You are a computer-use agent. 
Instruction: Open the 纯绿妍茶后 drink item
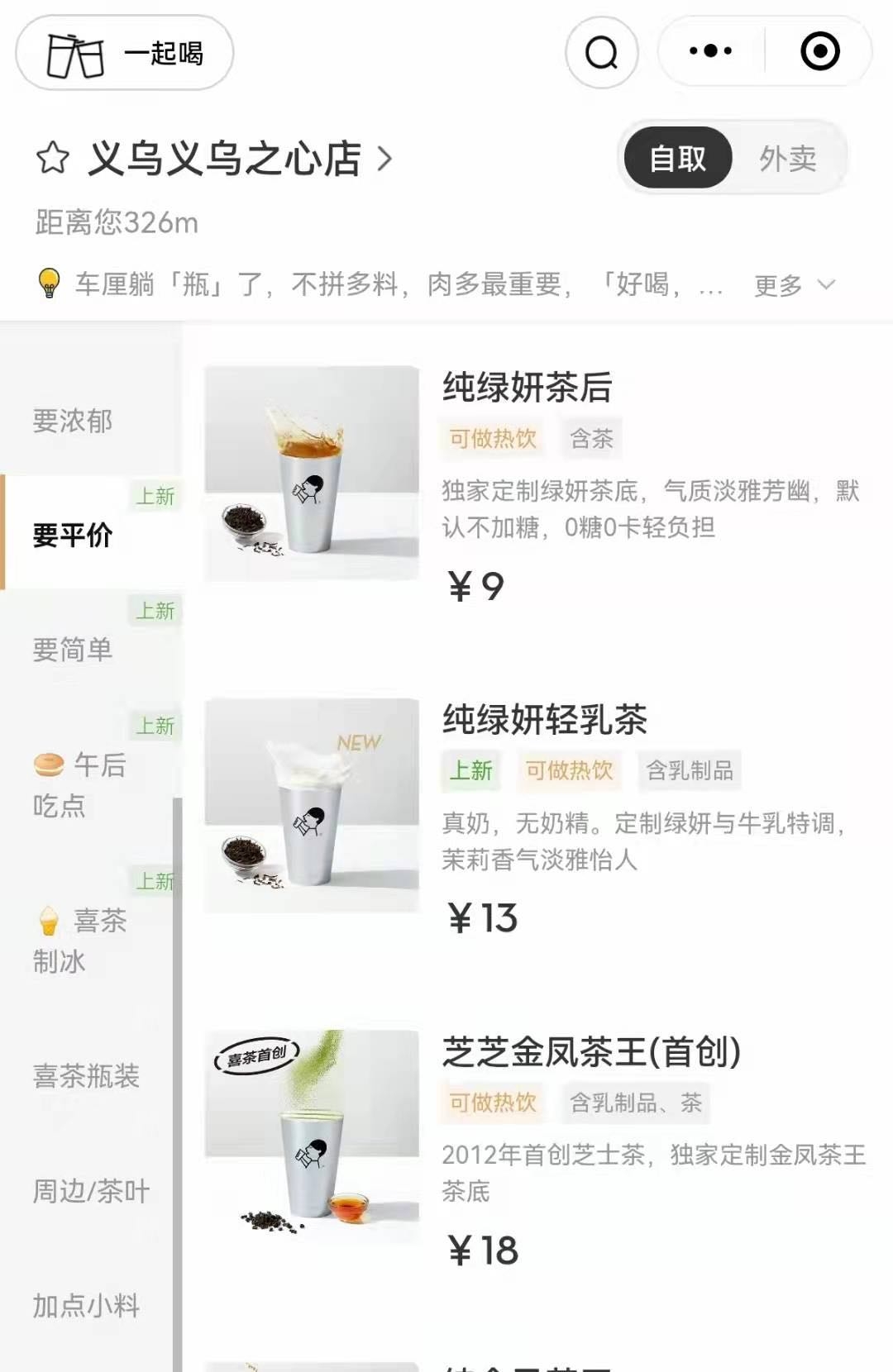click(x=527, y=388)
